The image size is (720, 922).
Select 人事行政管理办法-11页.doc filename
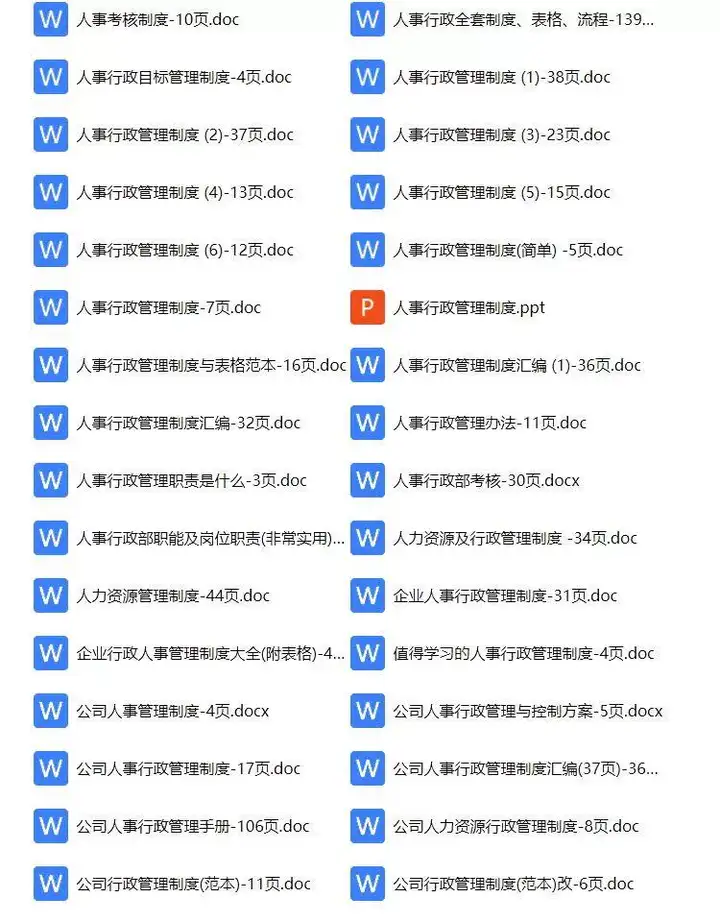490,422
